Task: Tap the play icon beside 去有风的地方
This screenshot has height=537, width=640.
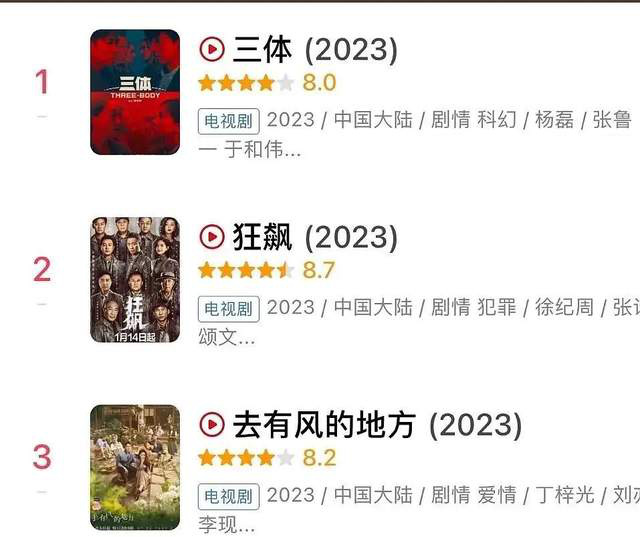Action: click(x=212, y=425)
